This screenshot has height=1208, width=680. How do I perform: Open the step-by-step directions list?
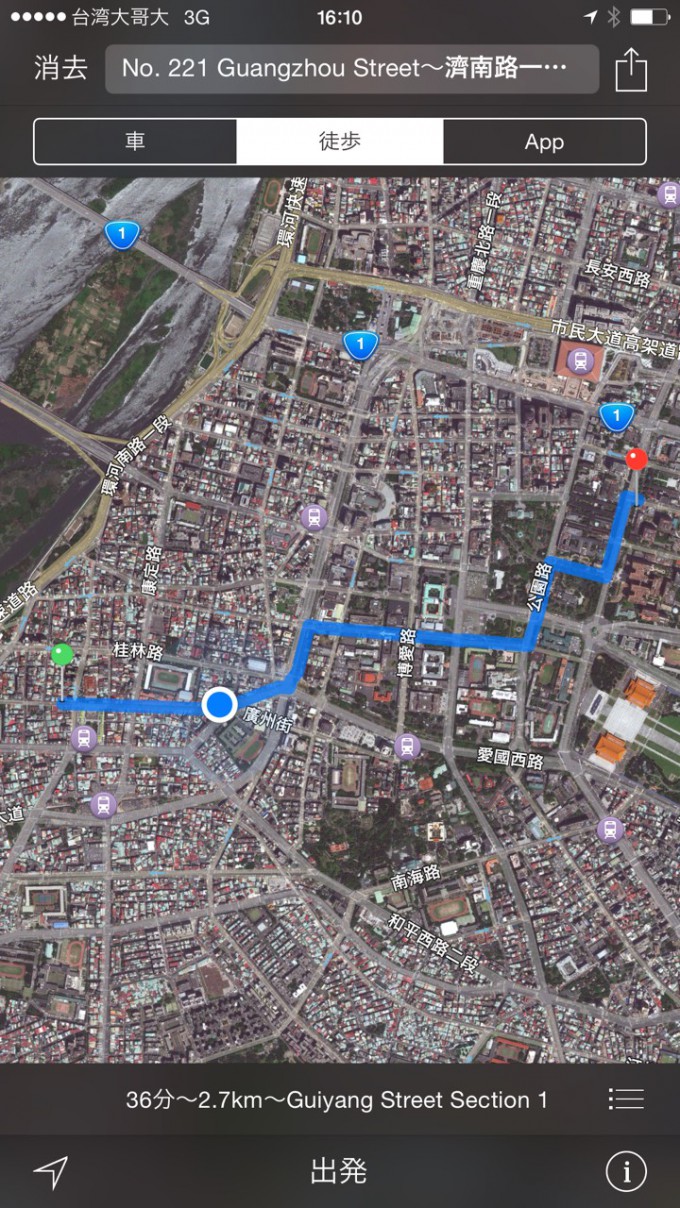(x=626, y=1099)
